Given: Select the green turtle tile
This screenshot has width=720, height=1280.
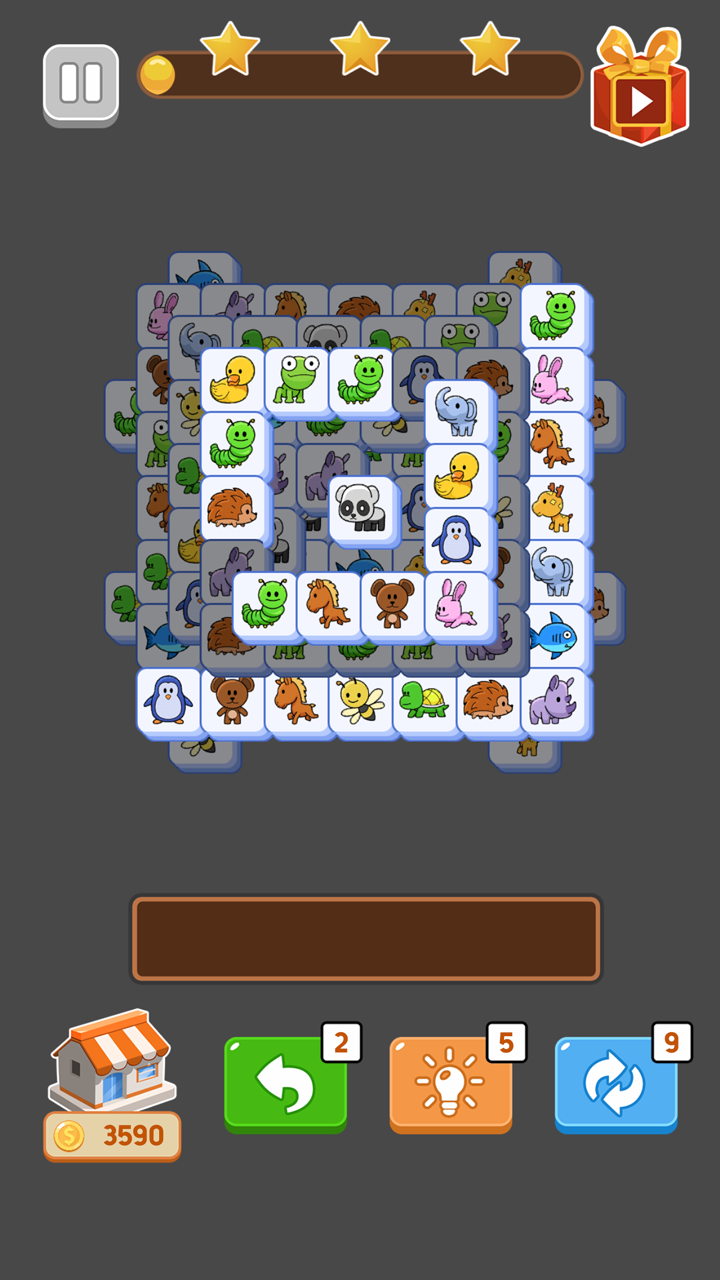Looking at the screenshot, I should (x=426, y=701).
